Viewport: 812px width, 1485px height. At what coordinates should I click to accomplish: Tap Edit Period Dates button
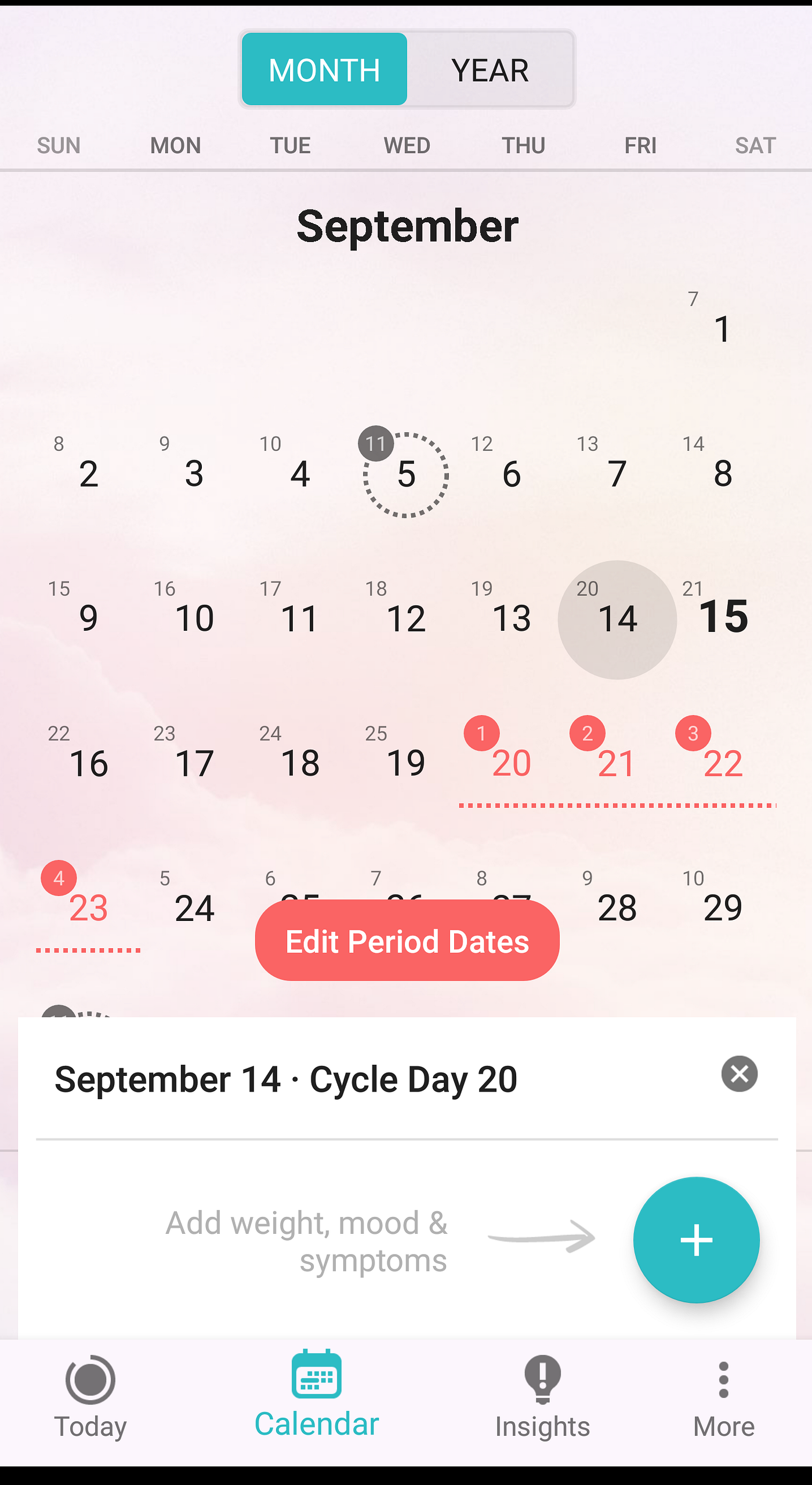pos(407,941)
